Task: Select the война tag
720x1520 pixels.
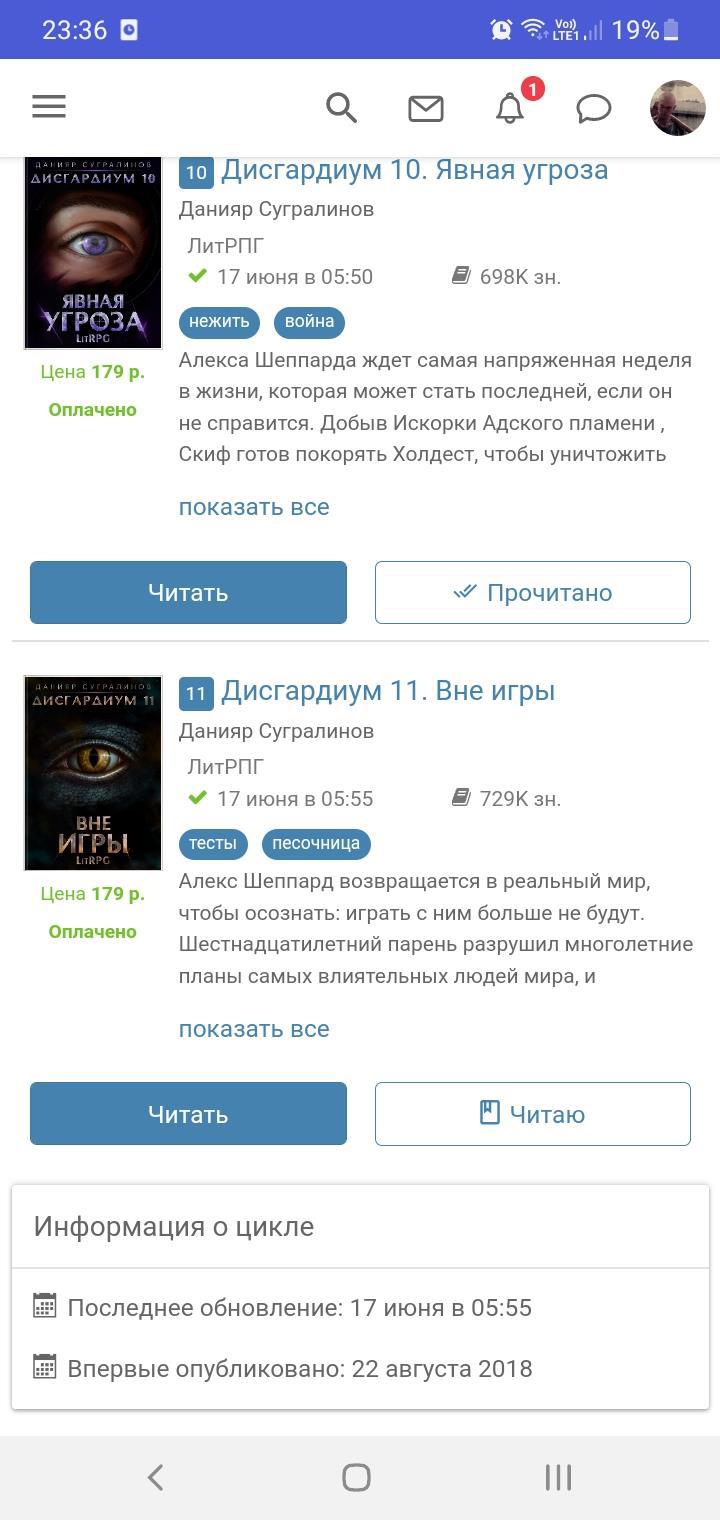Action: pyautogui.click(x=309, y=322)
